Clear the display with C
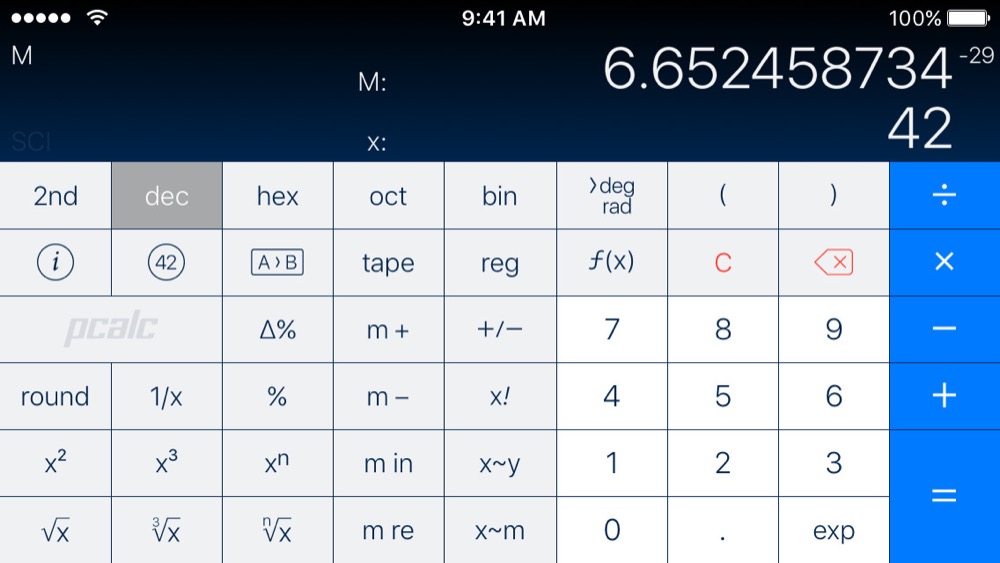Image resolution: width=1000 pixels, height=563 pixels. pyautogui.click(x=723, y=263)
